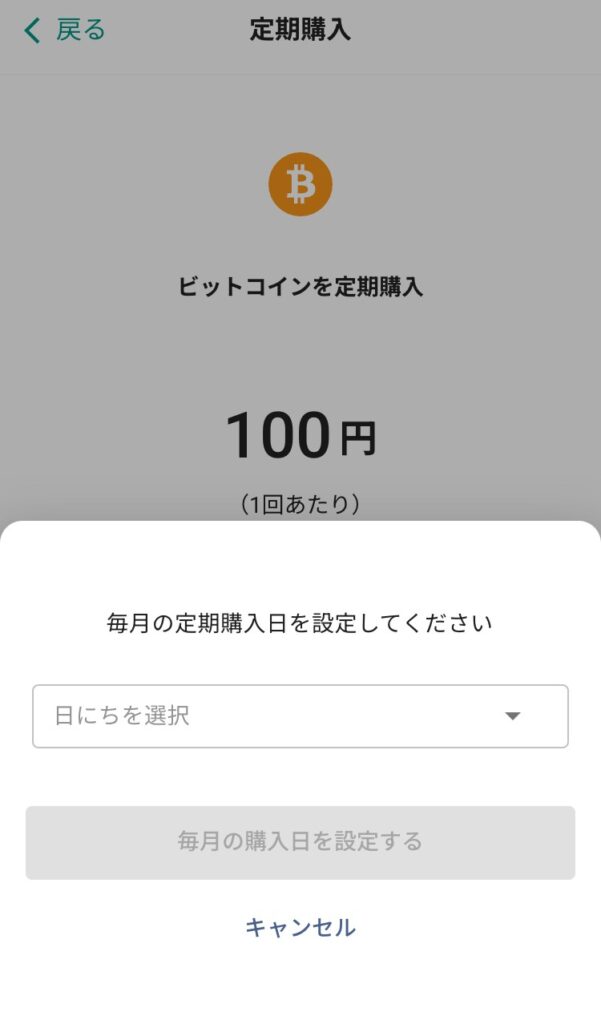This screenshot has width=601, height=1024.
Task: Go back with the 戻る button
Action: (64, 30)
